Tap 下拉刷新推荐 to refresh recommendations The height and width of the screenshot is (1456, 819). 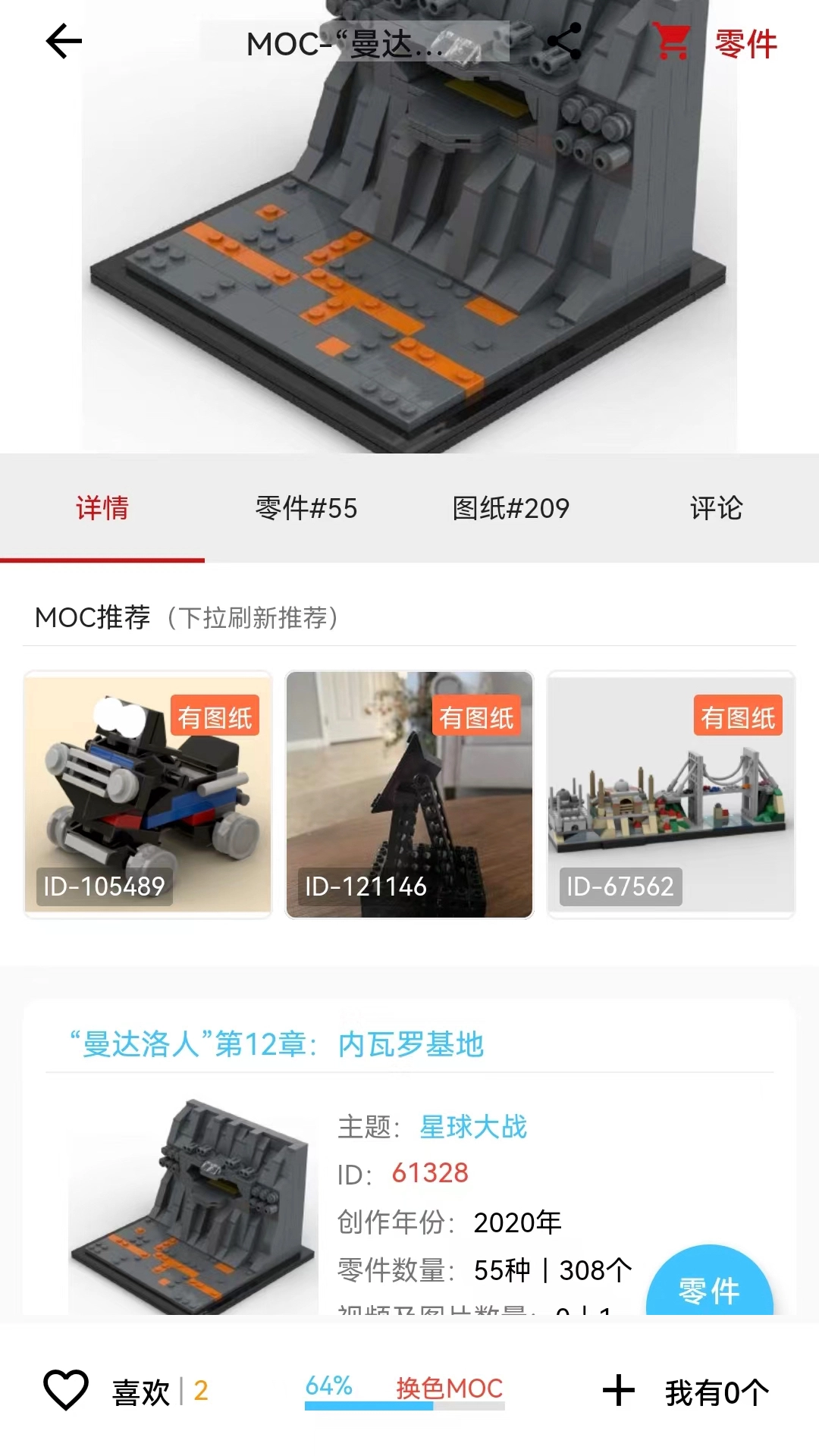point(251,617)
